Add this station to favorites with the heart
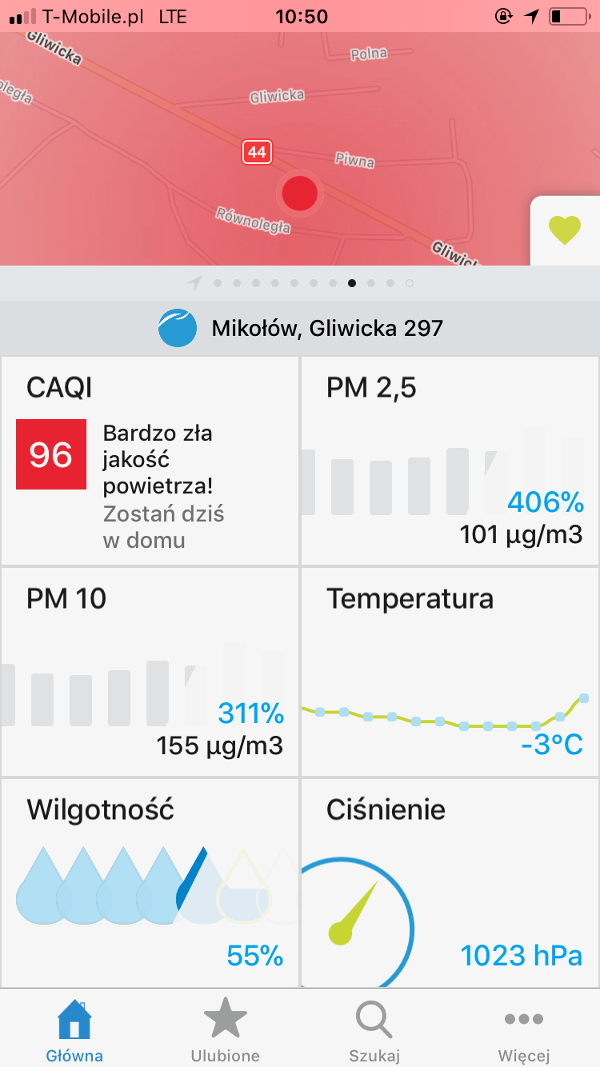 coord(565,230)
